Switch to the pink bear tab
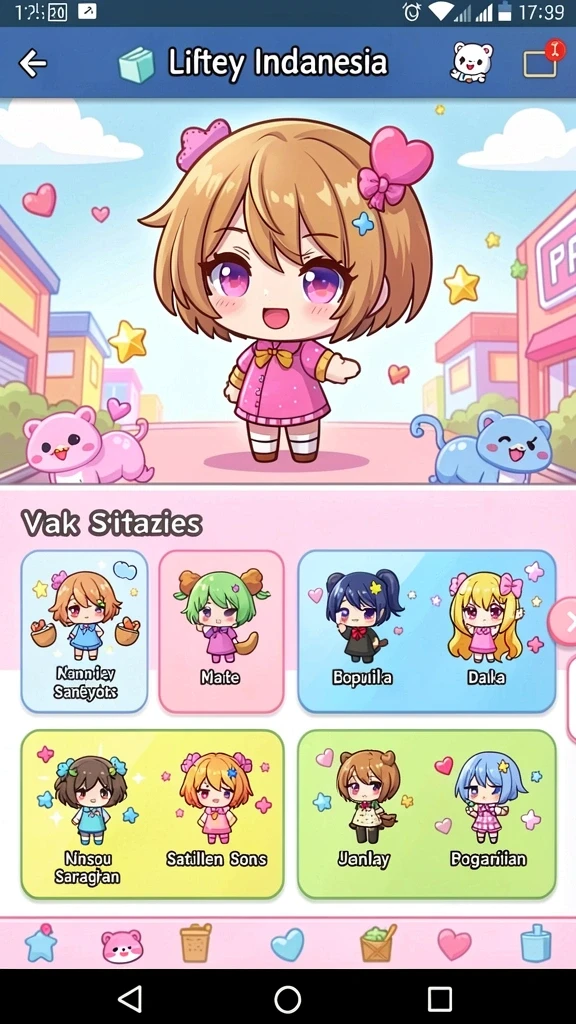 [121, 946]
